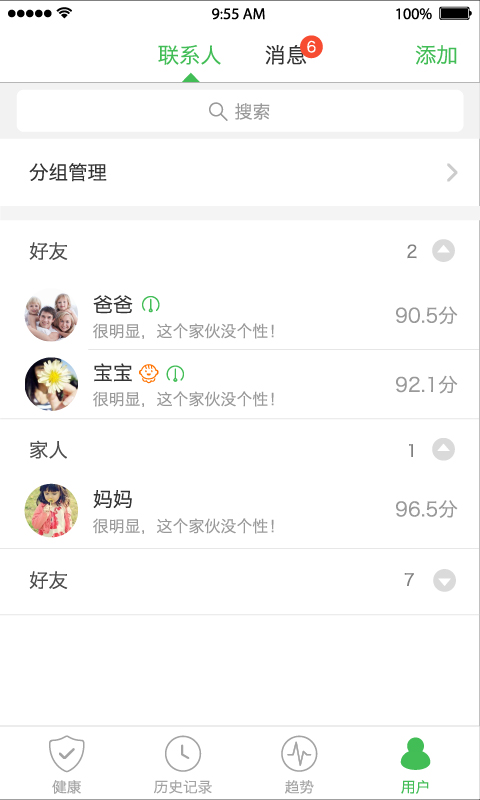
Task: Switch to the 消息 tab
Action: tap(286, 55)
